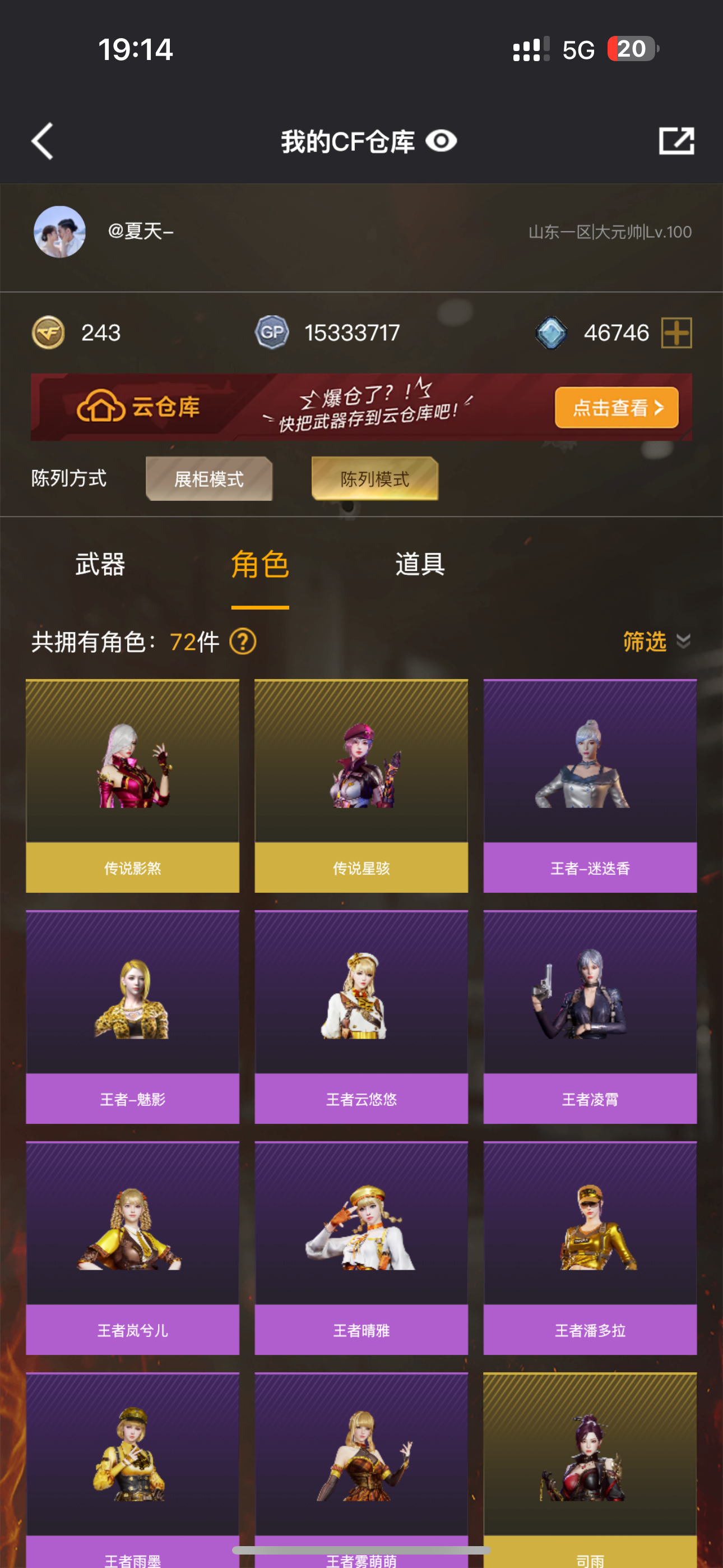Tap 点击查看 on the 云仓库 banner

pos(616,407)
